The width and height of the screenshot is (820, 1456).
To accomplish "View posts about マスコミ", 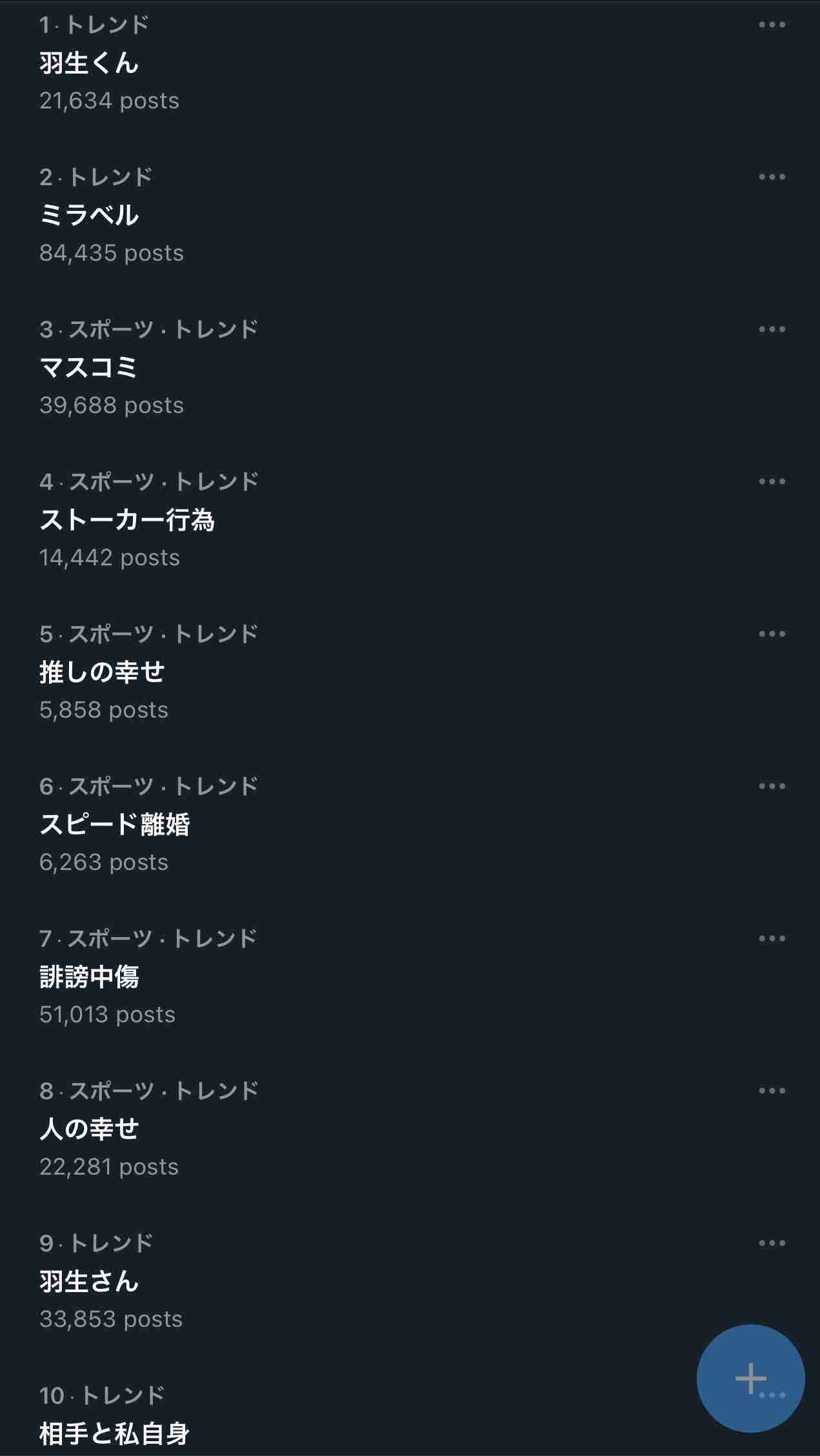I will pos(88,367).
